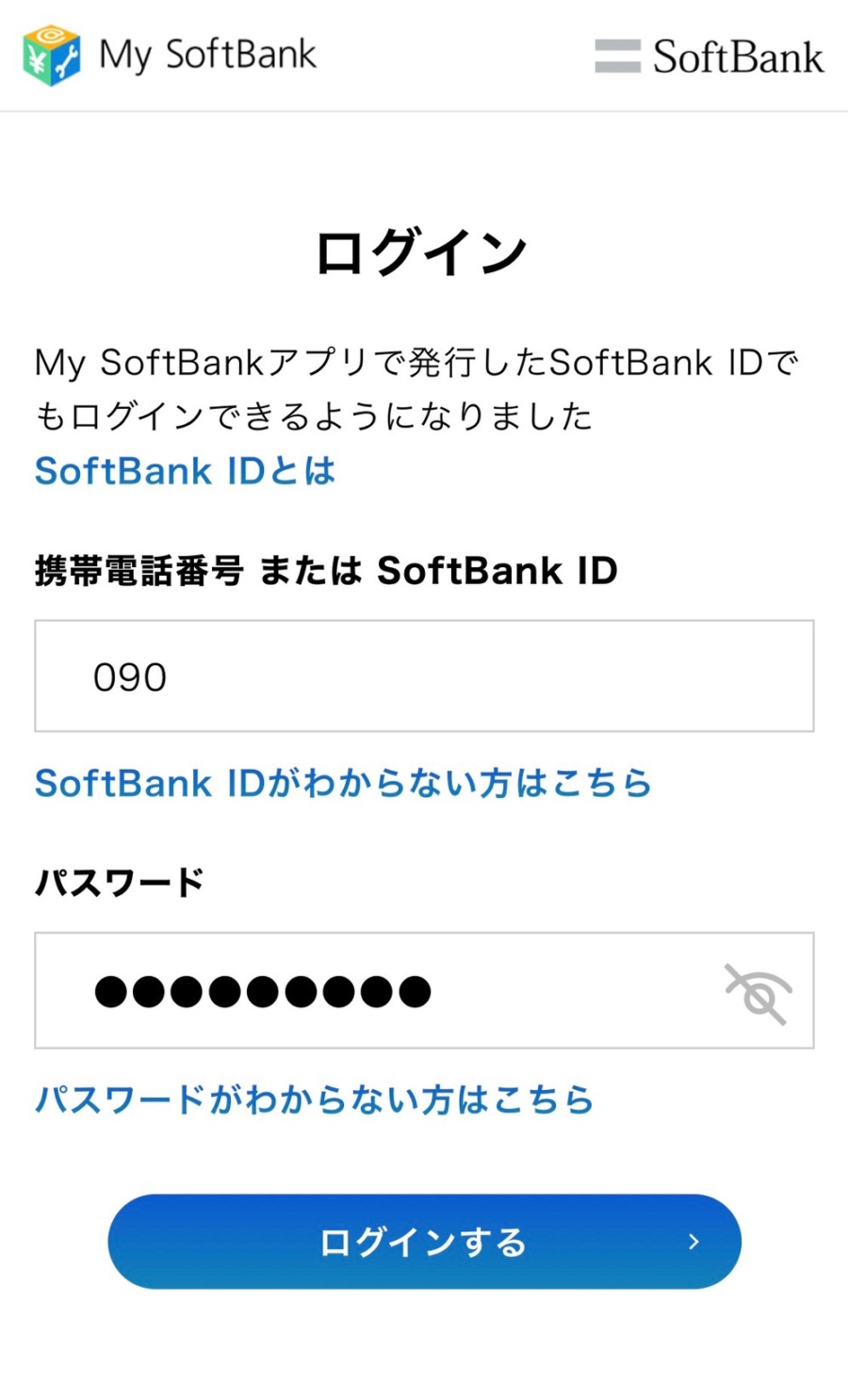The height and width of the screenshot is (1400, 848).
Task: Click the chevron arrow inside the login button
Action: 695,1242
